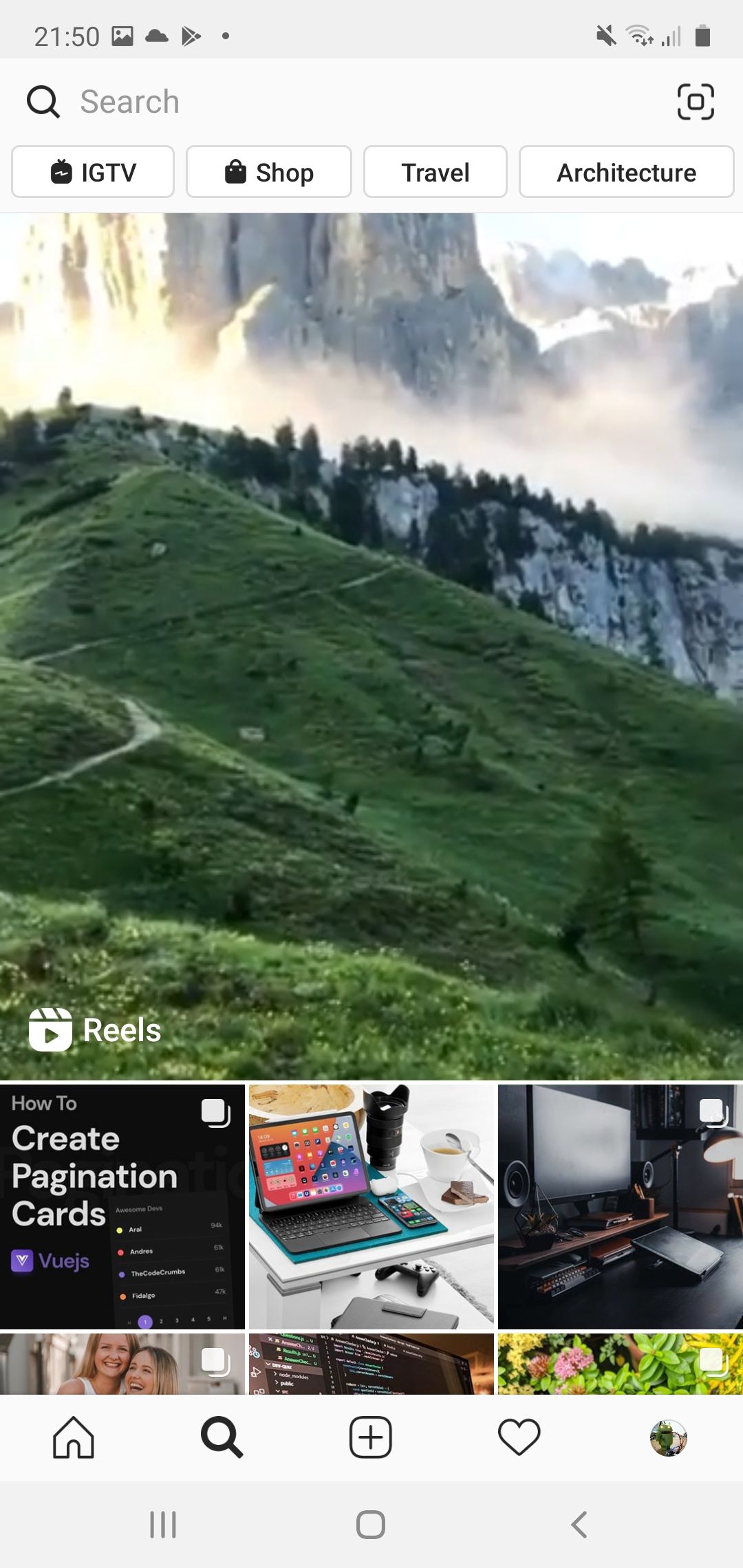Tap the system back button

[x=579, y=1525]
